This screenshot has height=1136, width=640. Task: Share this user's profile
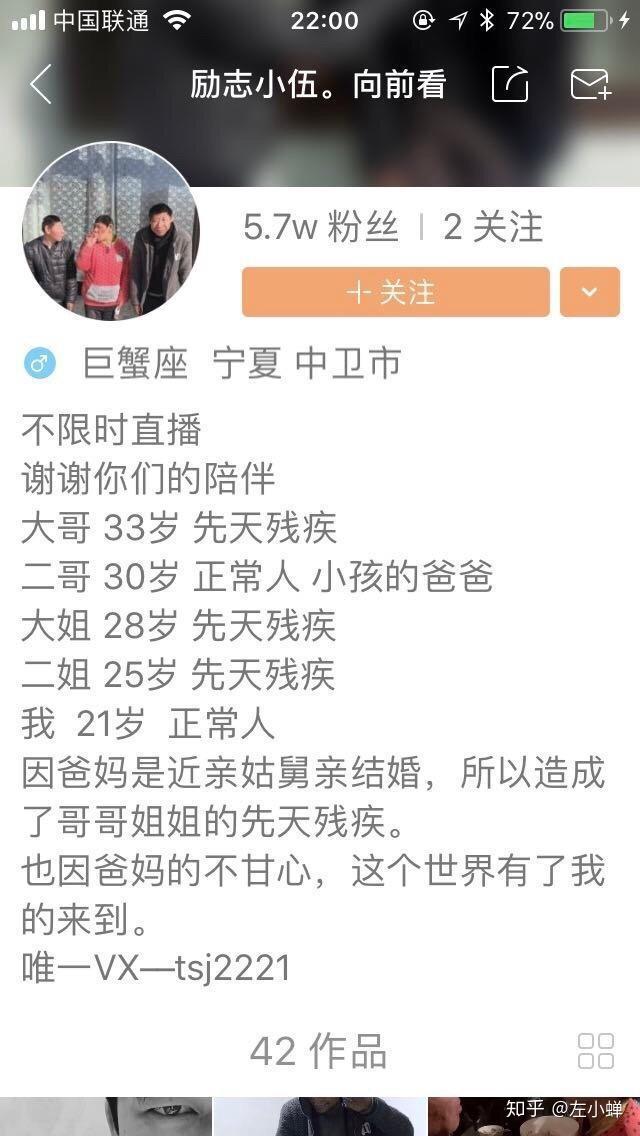[x=510, y=84]
